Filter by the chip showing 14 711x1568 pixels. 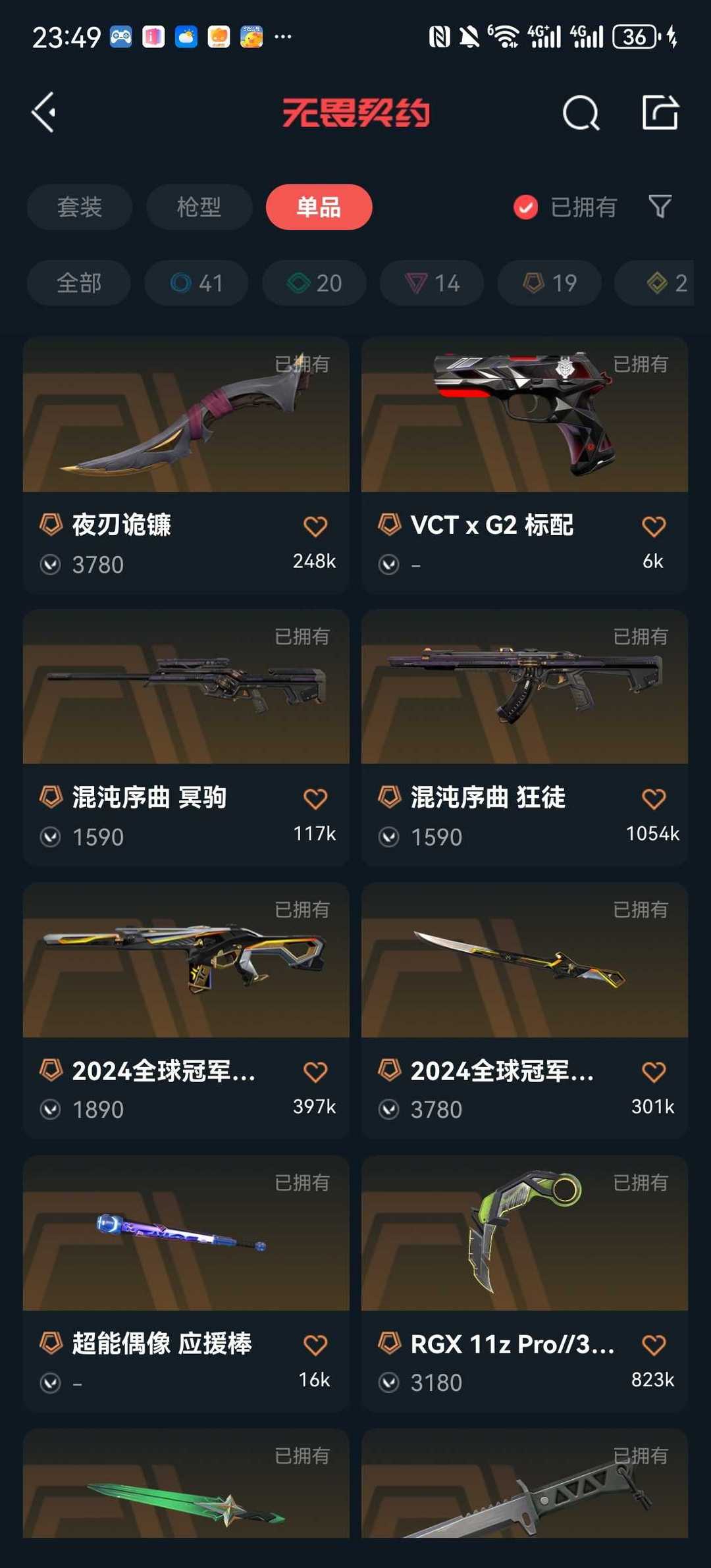[432, 283]
